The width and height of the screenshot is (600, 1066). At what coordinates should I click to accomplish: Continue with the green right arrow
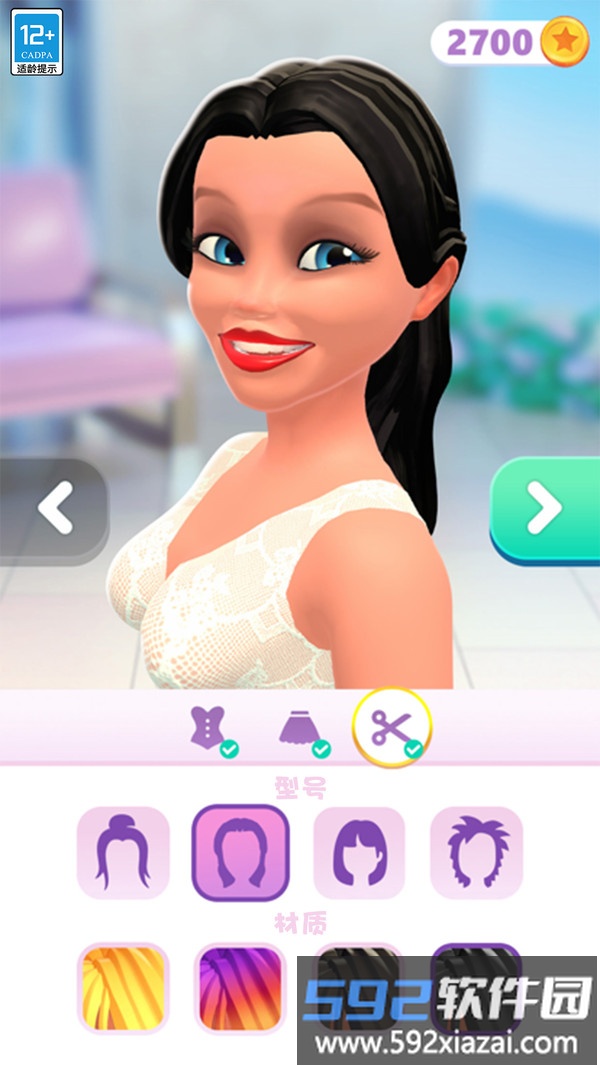[x=545, y=509]
